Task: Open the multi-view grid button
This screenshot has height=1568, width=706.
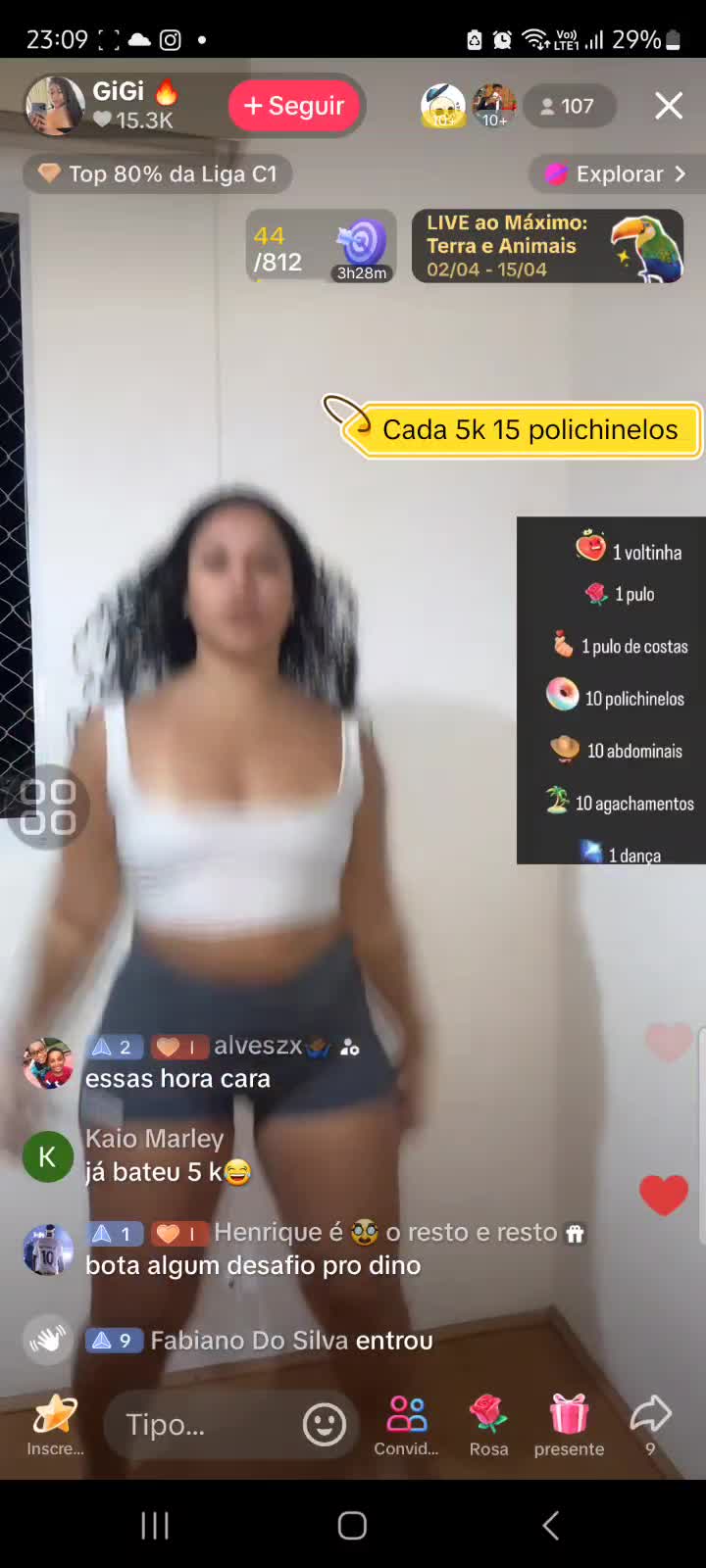Action: click(47, 807)
